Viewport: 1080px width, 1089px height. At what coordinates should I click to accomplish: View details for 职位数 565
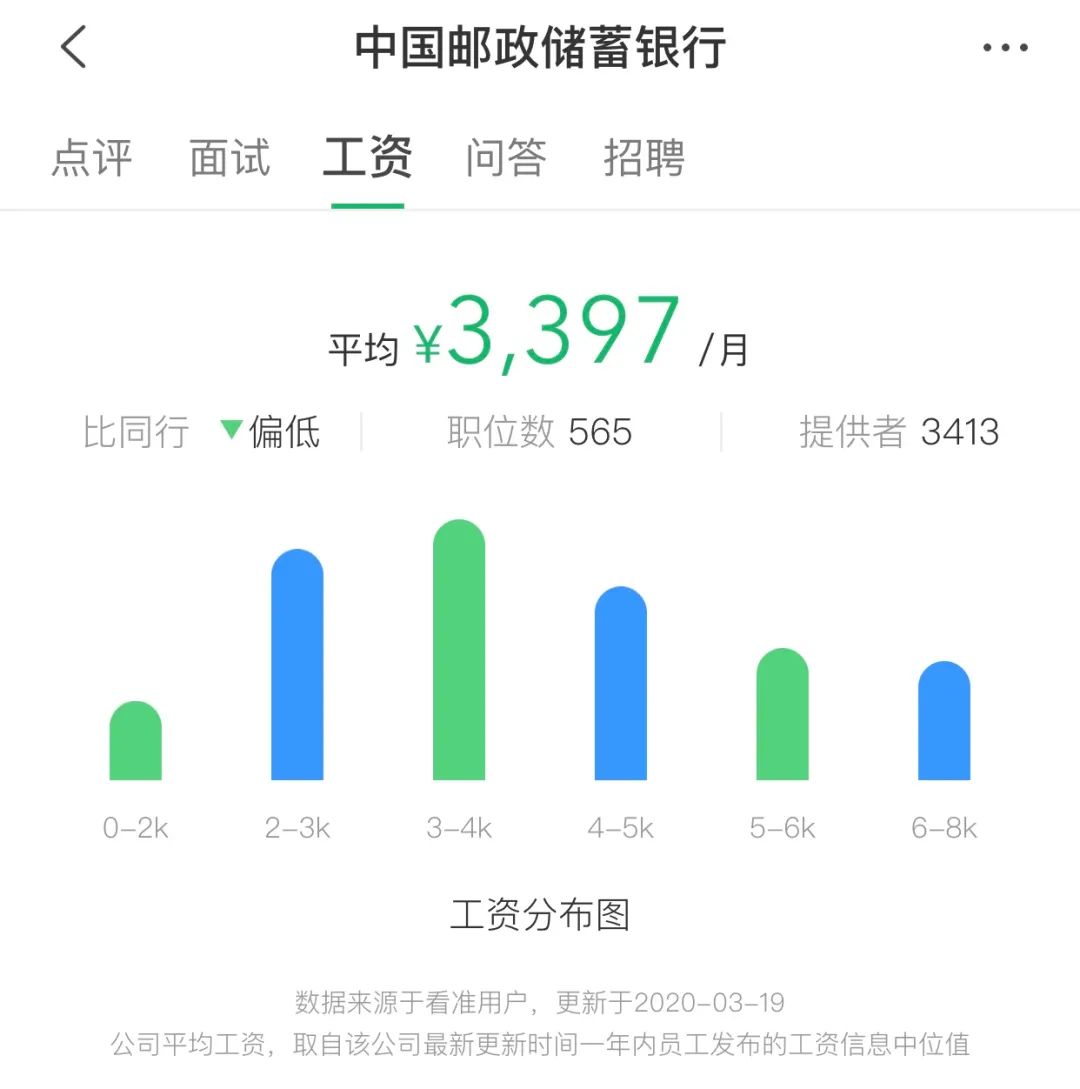538,432
